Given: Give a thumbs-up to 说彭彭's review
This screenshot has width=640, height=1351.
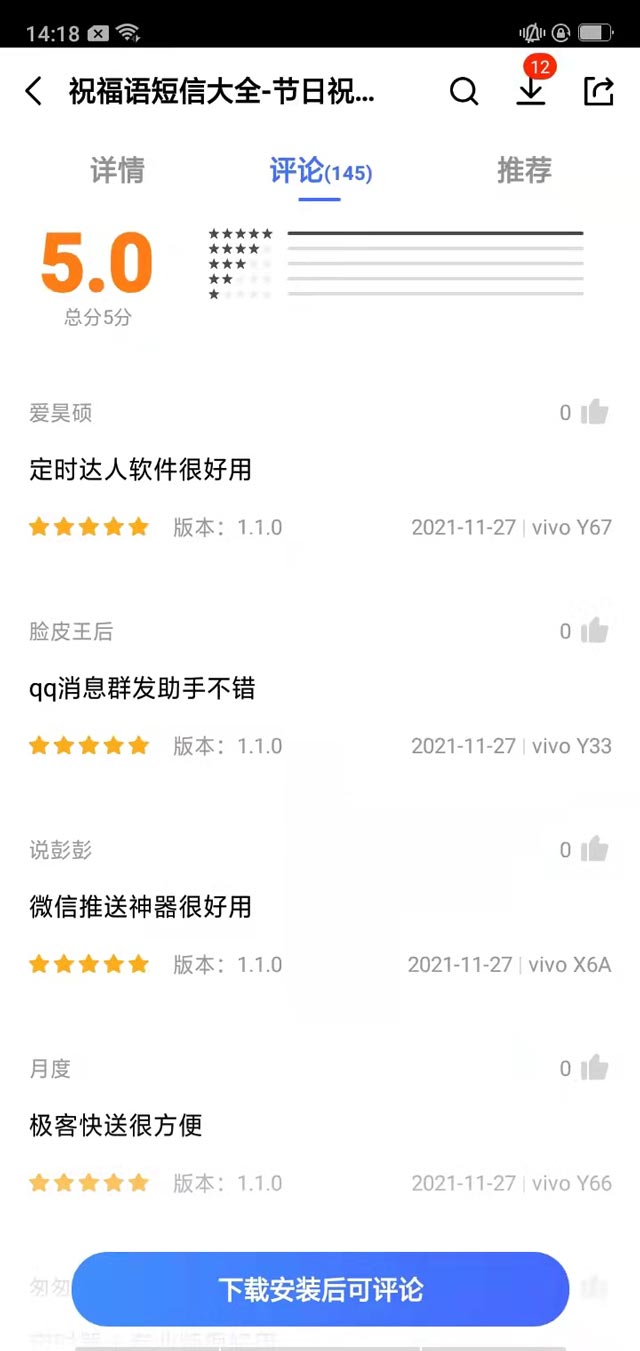Looking at the screenshot, I should (x=594, y=850).
